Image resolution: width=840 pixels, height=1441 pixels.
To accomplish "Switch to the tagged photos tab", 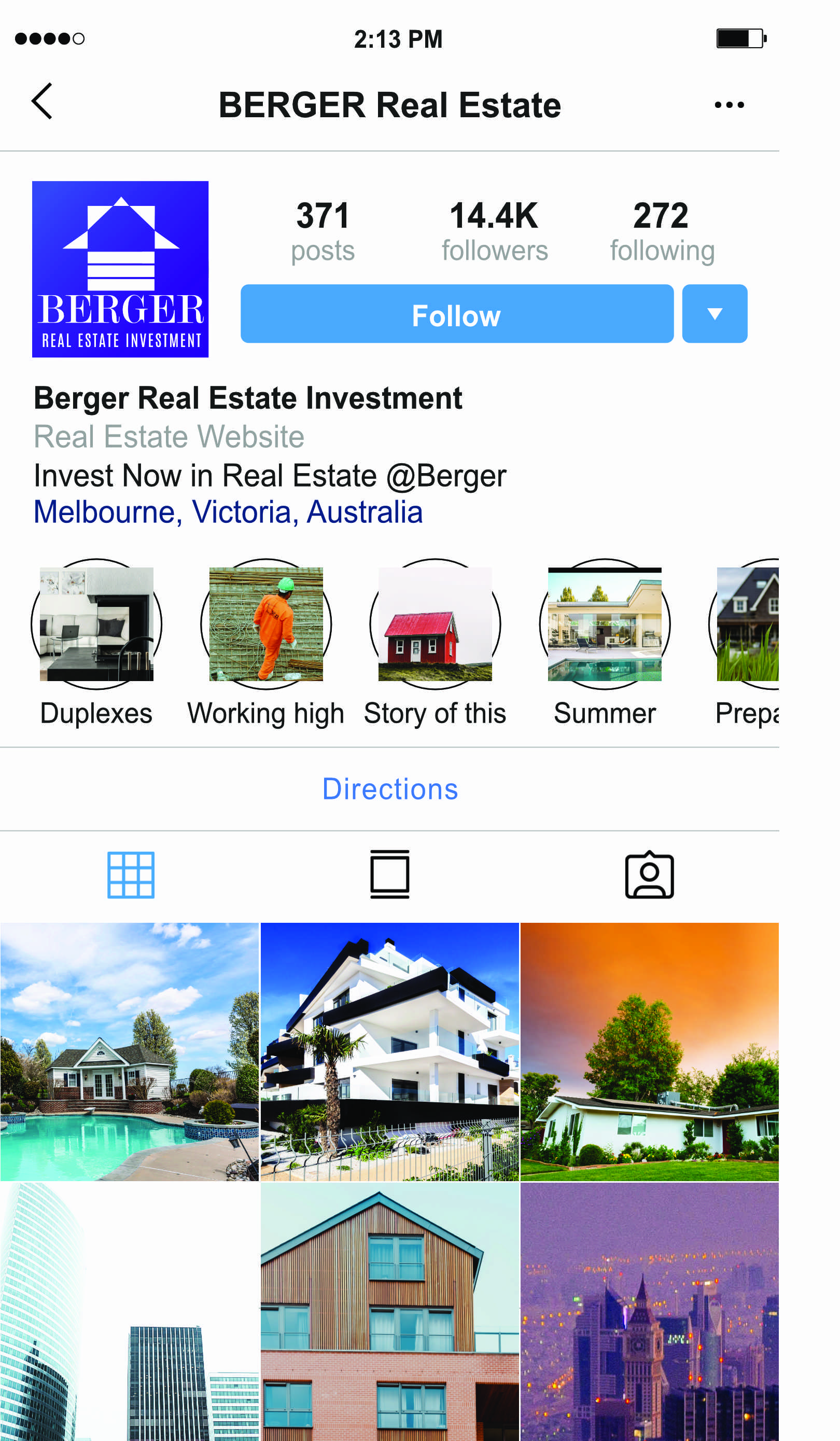I will click(649, 875).
